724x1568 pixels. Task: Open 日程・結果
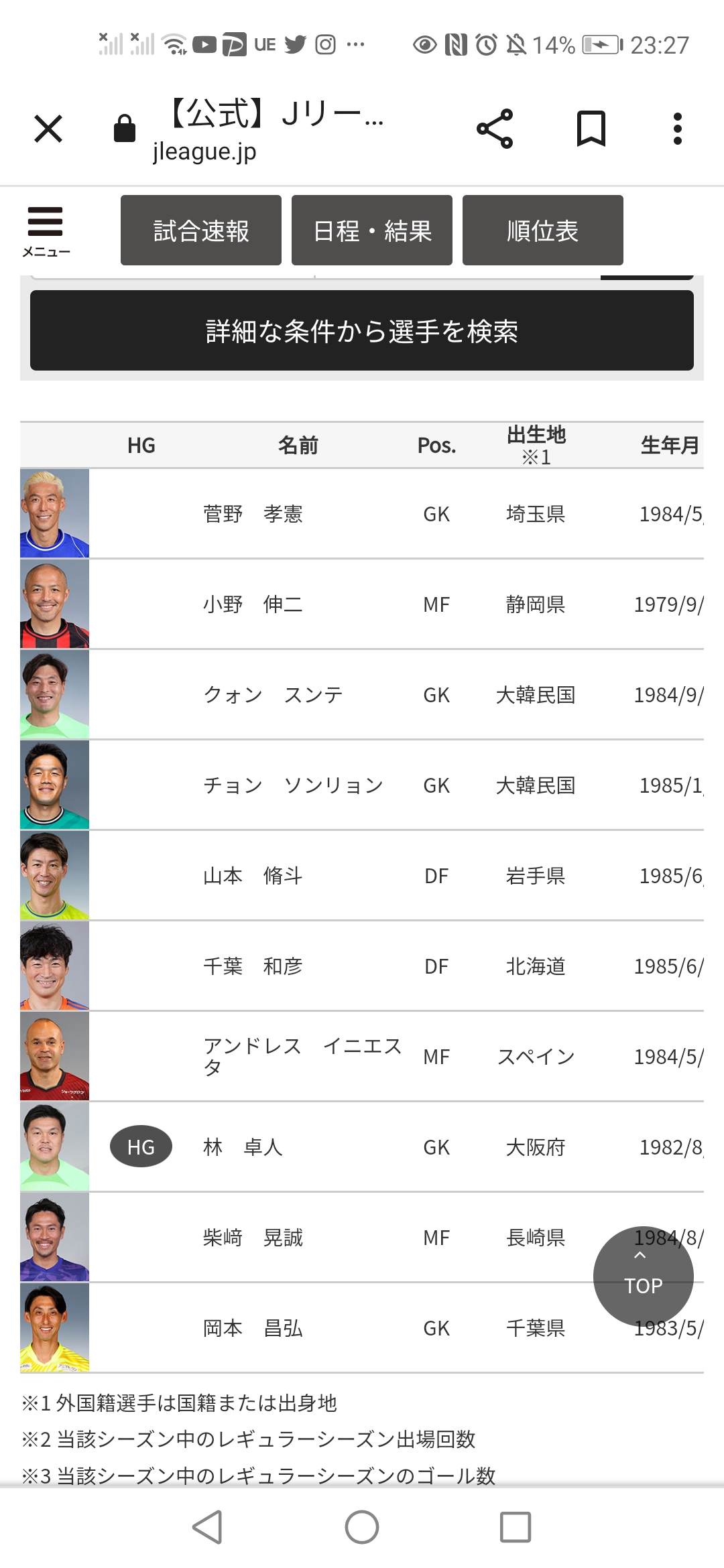coord(372,231)
